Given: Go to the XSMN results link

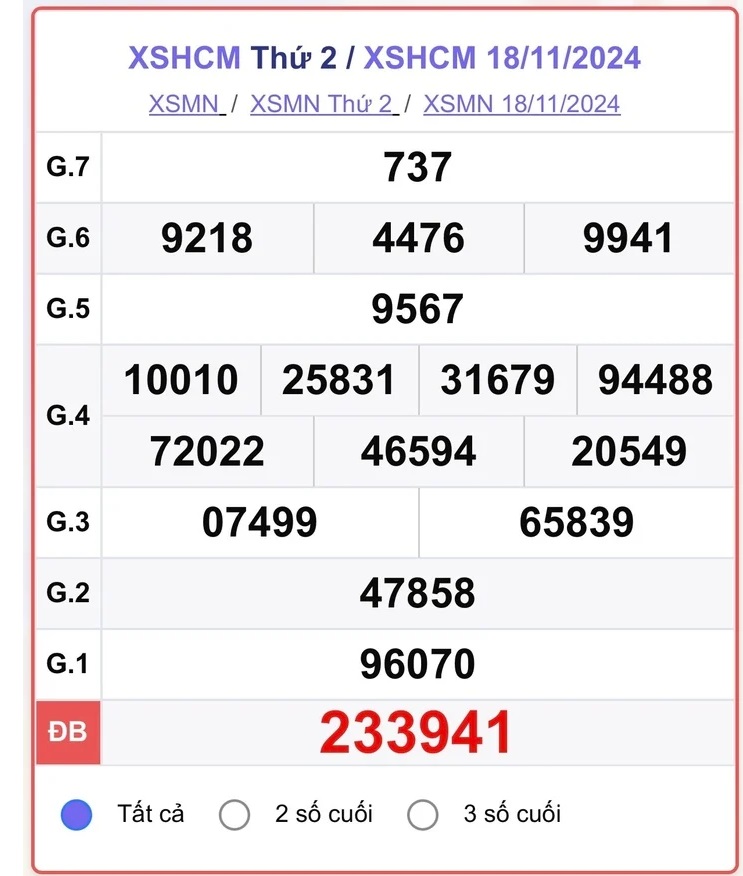Looking at the screenshot, I should (184, 104).
